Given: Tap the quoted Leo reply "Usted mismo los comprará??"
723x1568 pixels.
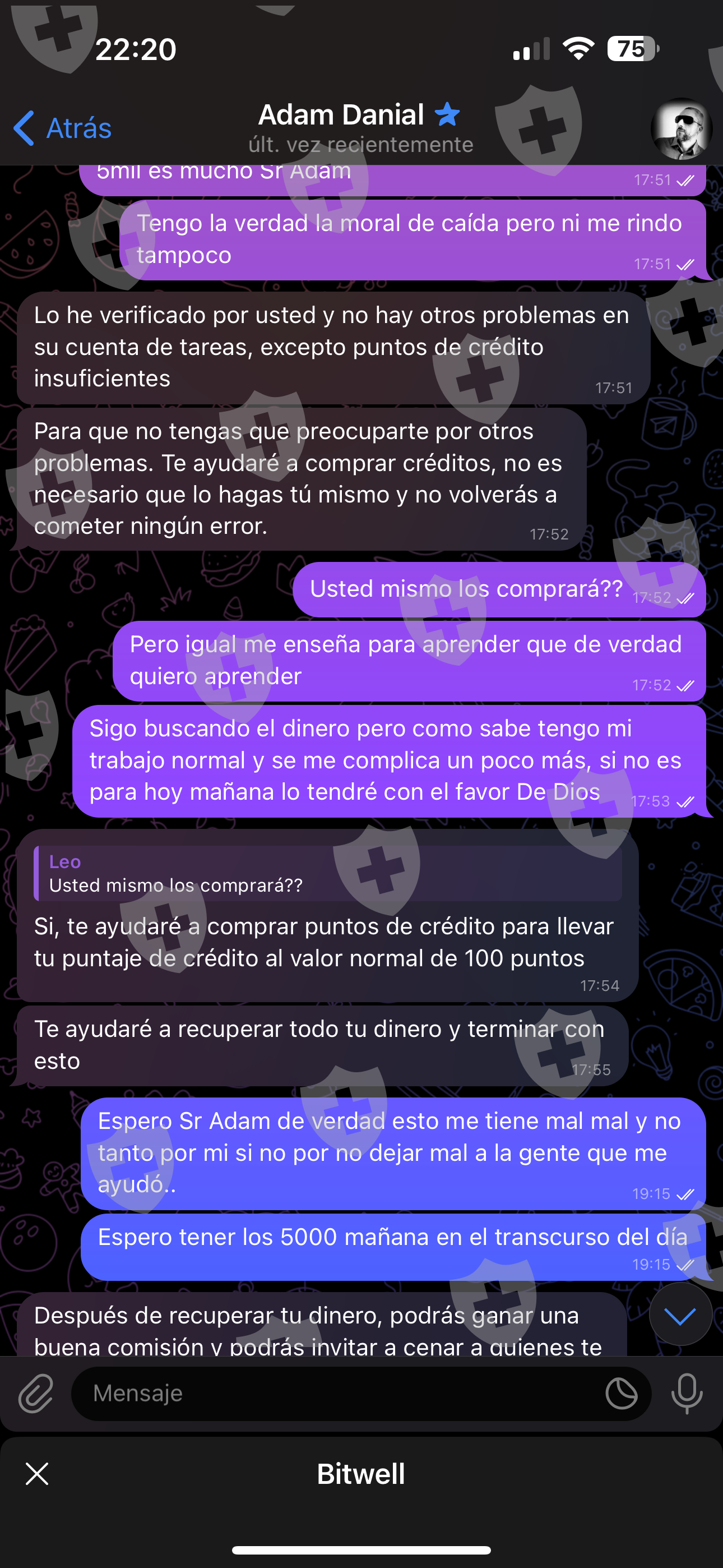Looking at the screenshot, I should pyautogui.click(x=327, y=873).
